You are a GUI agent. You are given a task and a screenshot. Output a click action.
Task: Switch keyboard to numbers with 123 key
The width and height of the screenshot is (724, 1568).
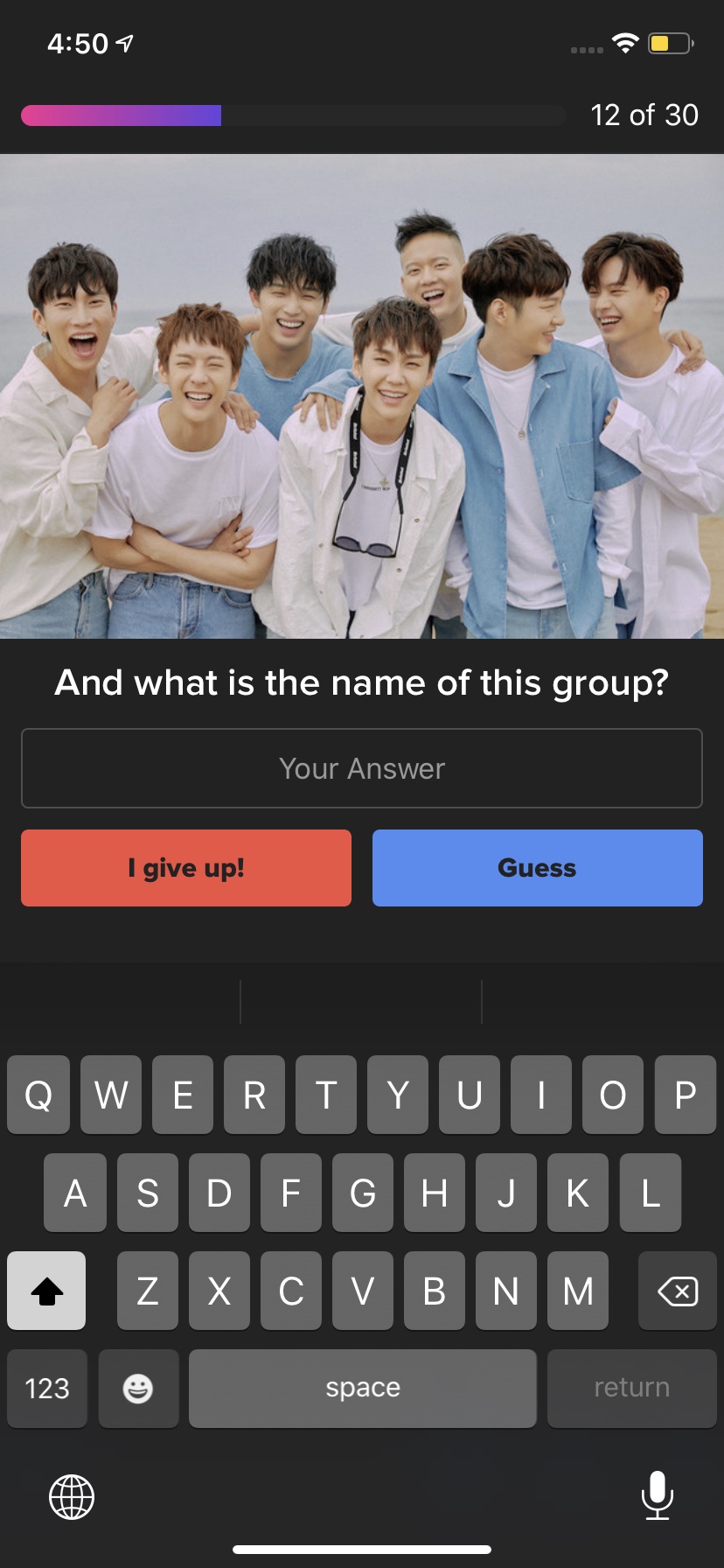[x=47, y=1389]
